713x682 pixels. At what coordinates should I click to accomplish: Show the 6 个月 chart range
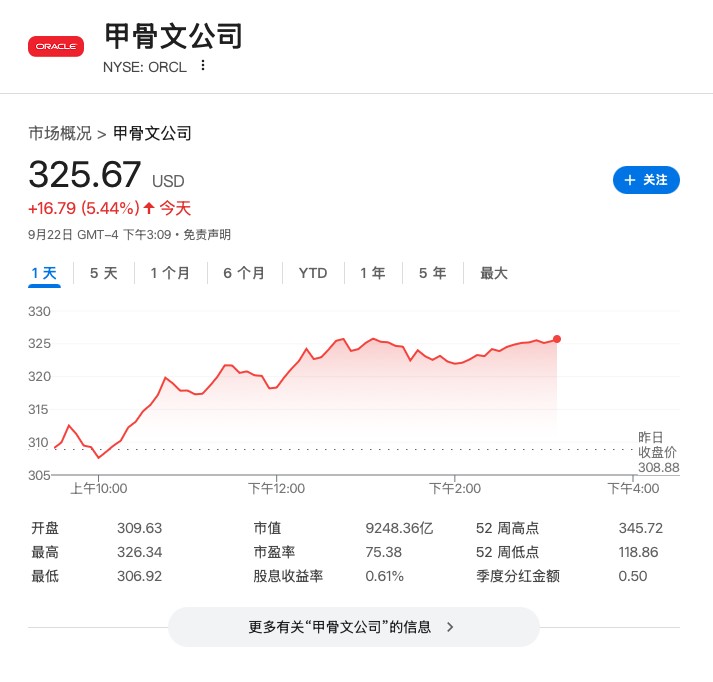(x=244, y=273)
